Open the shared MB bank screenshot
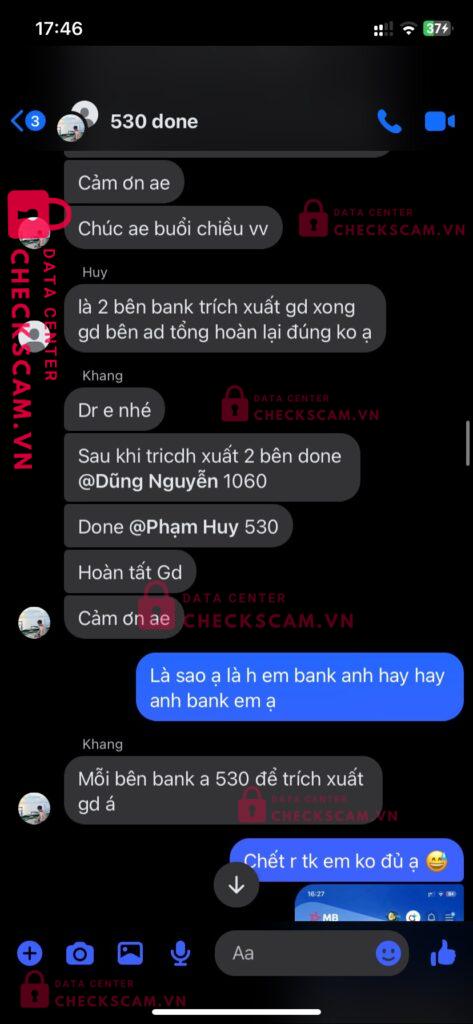 click(x=379, y=903)
